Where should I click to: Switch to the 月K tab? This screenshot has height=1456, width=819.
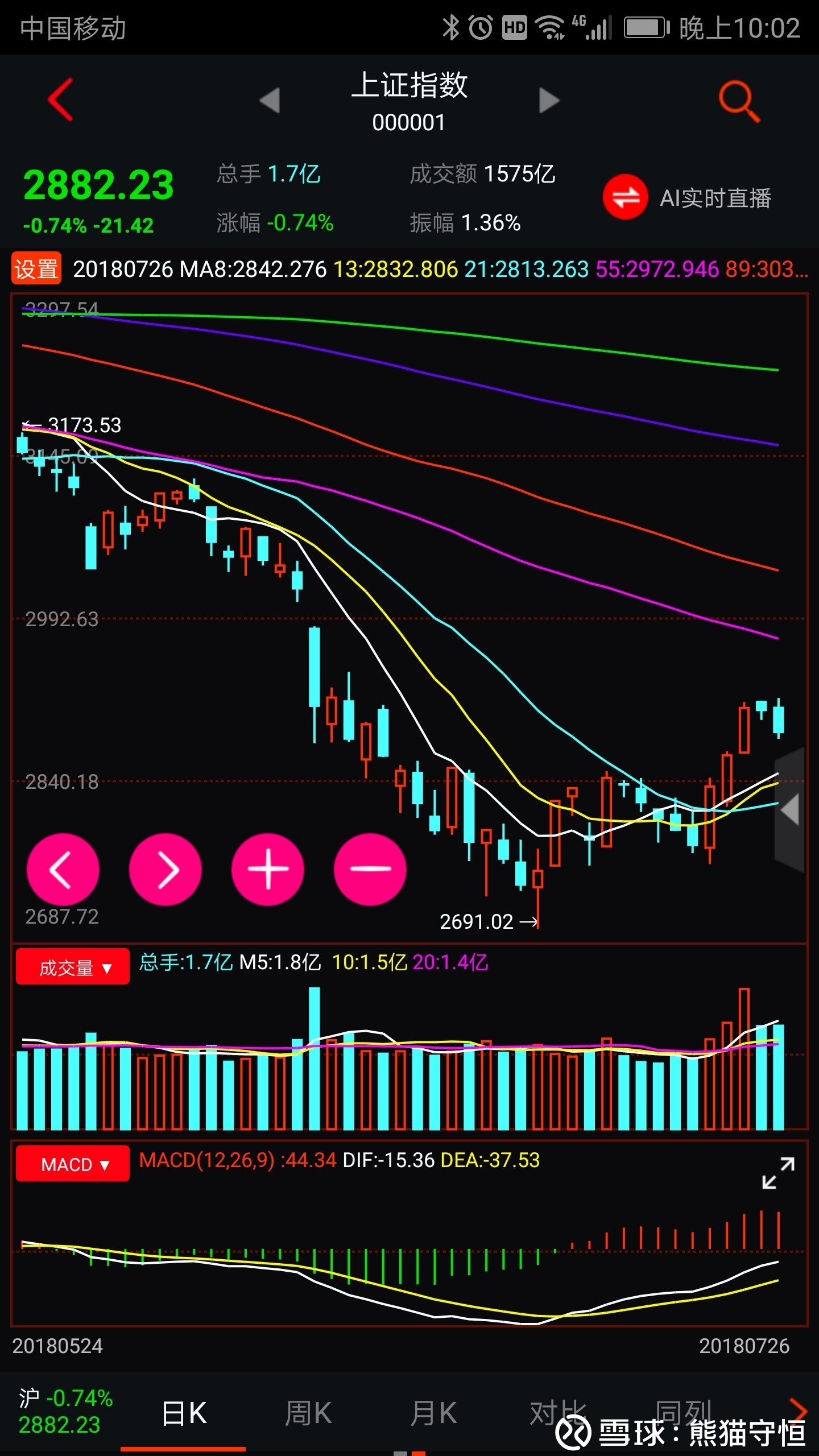(x=433, y=1414)
